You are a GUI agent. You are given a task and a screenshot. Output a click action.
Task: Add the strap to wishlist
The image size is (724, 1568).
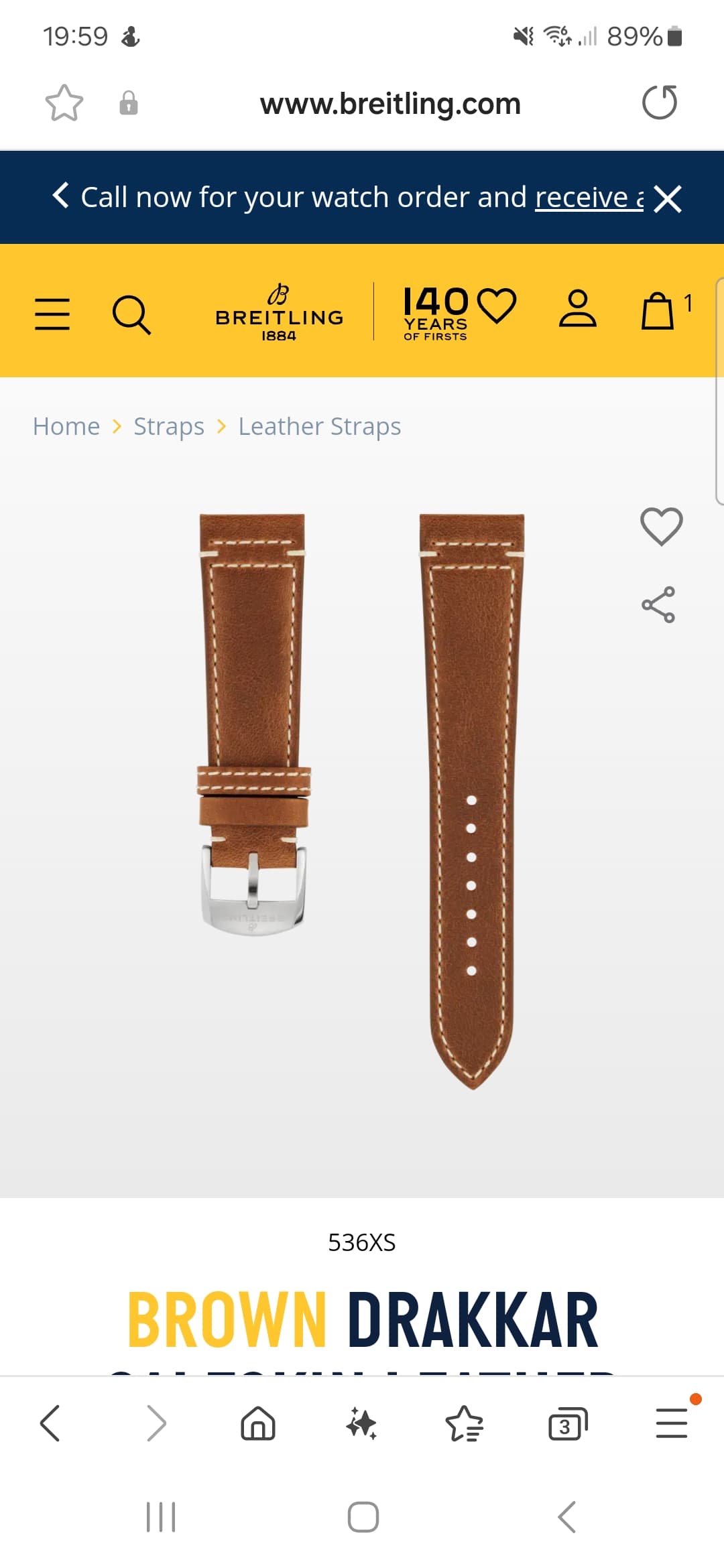[662, 527]
